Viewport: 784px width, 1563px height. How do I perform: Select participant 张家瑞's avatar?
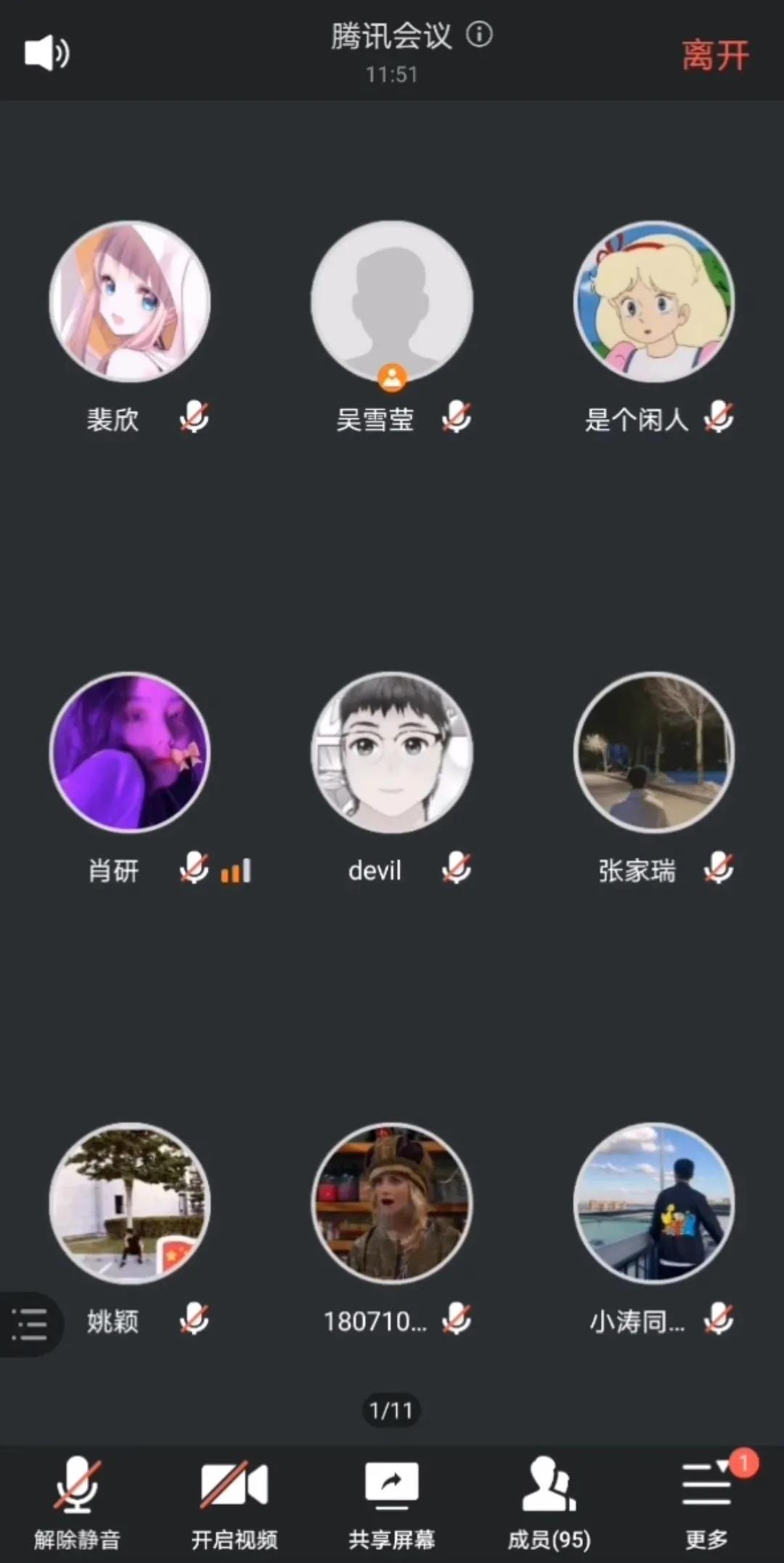(x=654, y=752)
